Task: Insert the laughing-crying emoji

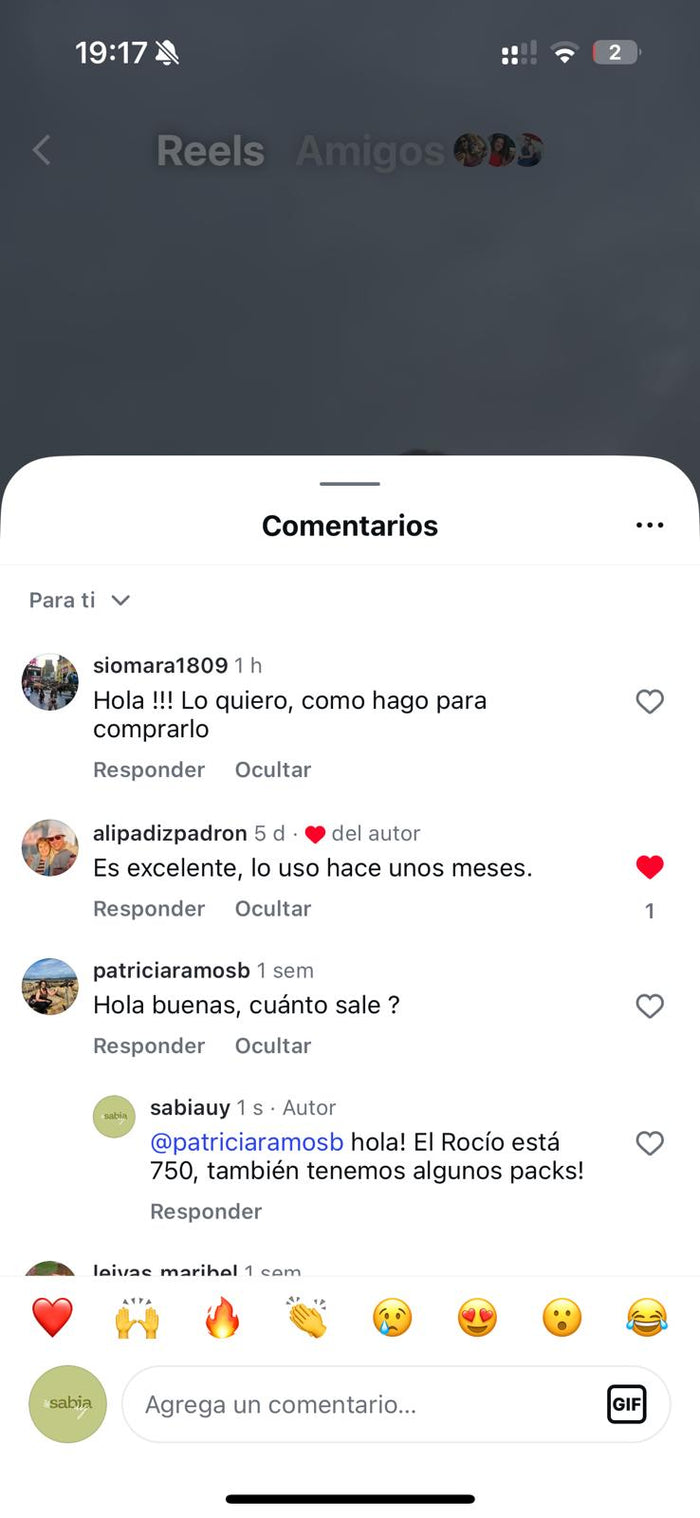Action: click(647, 1318)
